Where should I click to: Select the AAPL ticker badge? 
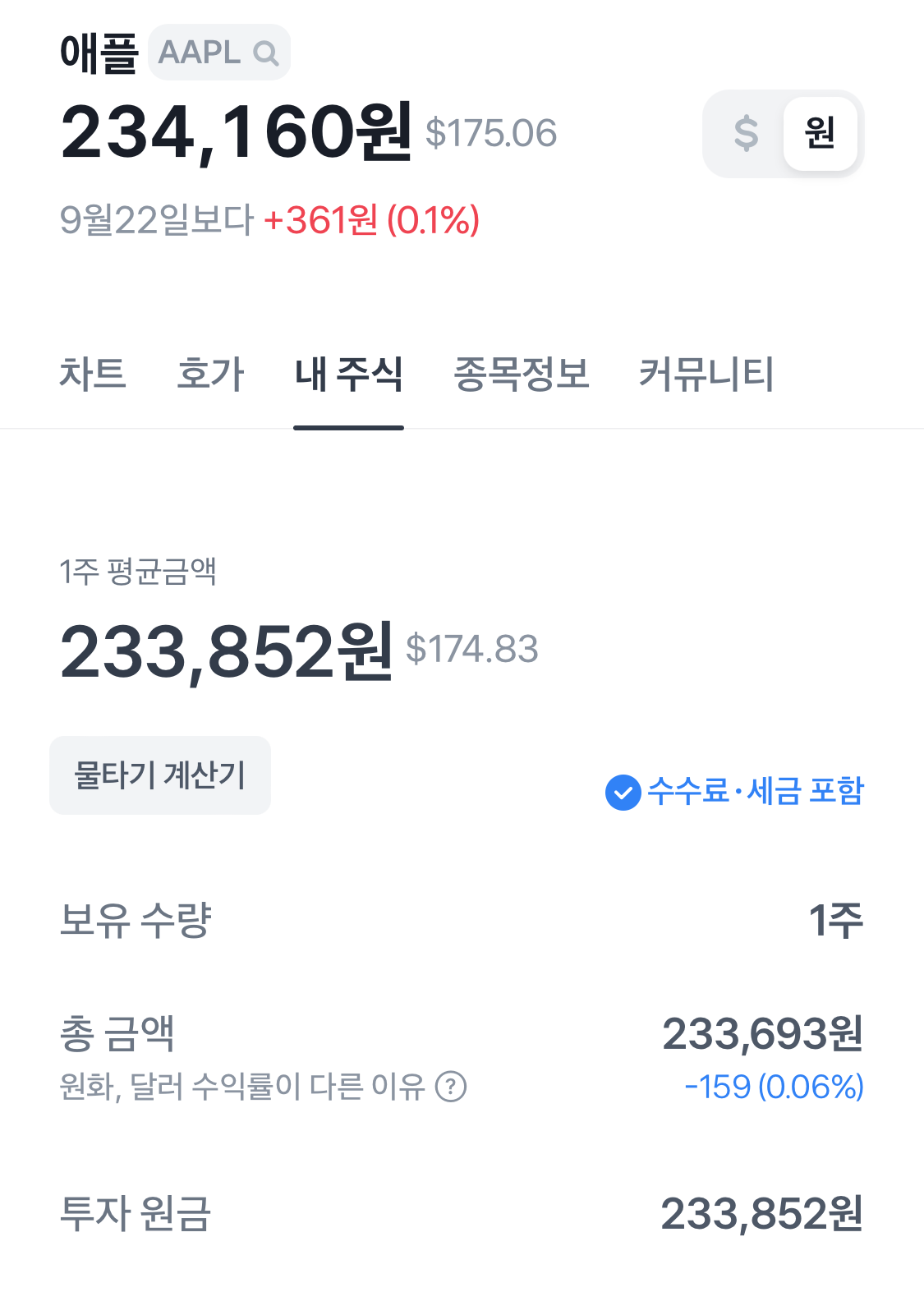coord(218,52)
